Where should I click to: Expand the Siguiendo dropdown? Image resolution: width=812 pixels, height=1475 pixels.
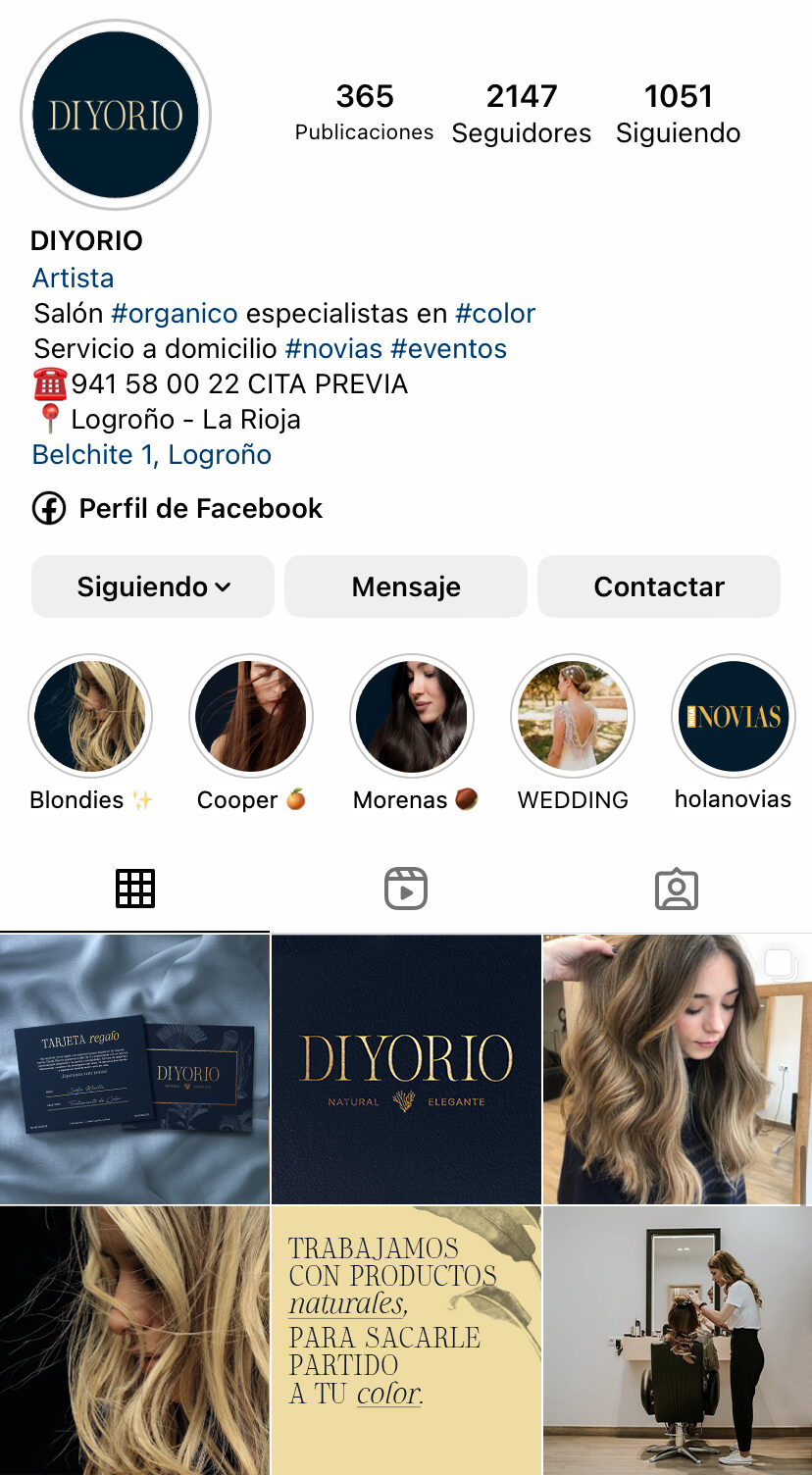pyautogui.click(x=152, y=586)
